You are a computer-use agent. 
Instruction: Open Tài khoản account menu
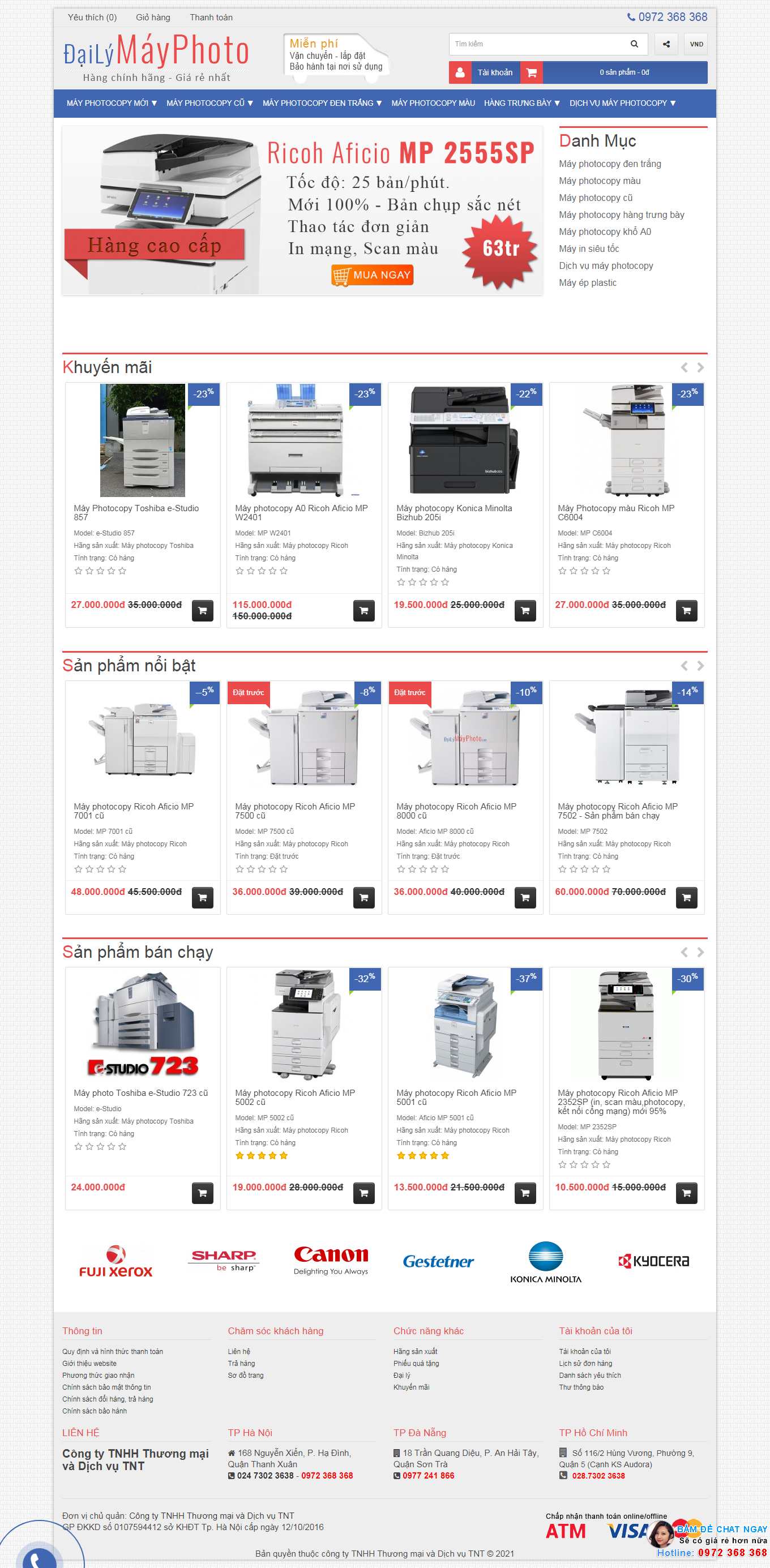[485, 72]
